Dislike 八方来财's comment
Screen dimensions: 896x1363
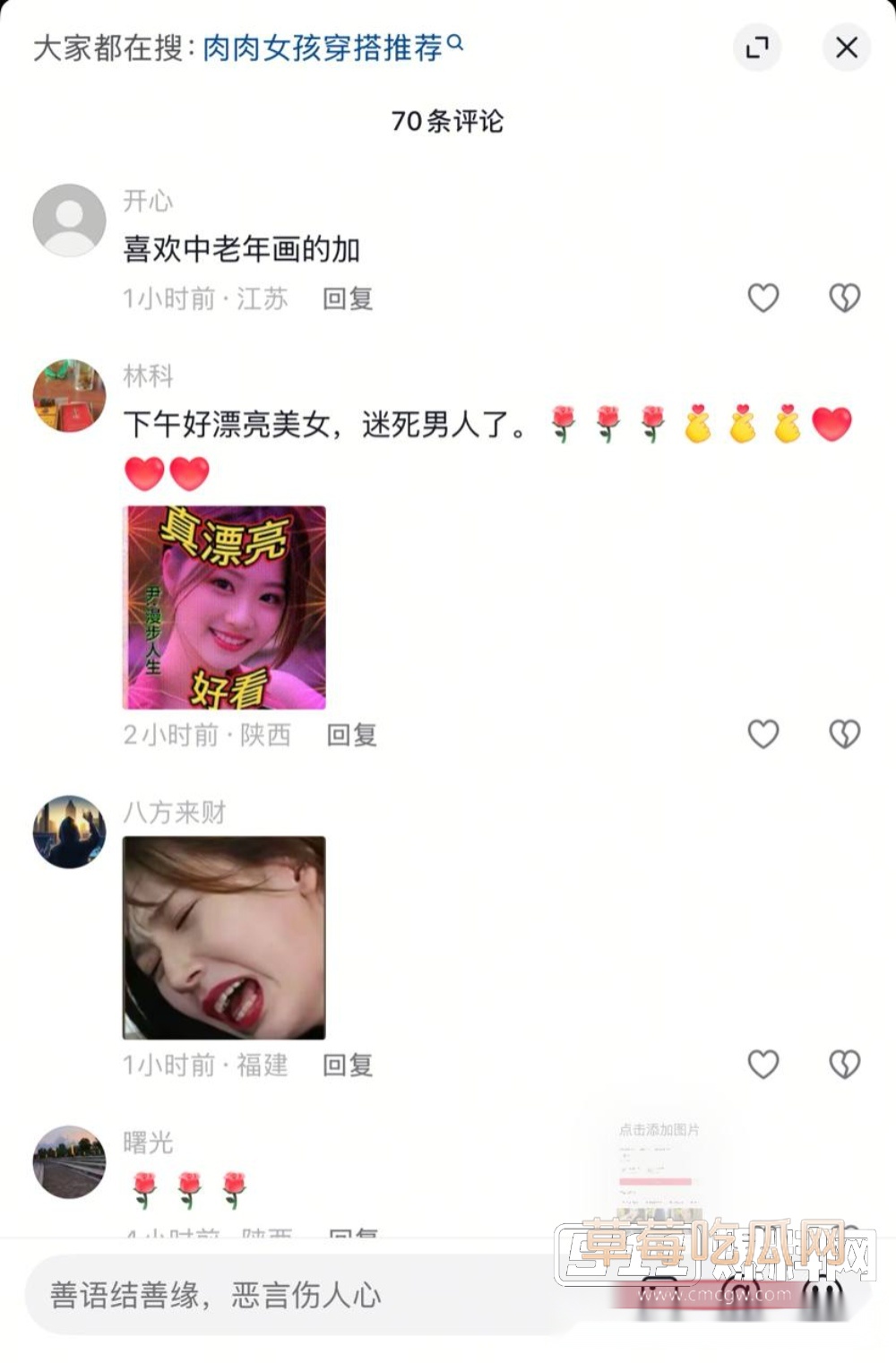(x=844, y=1064)
